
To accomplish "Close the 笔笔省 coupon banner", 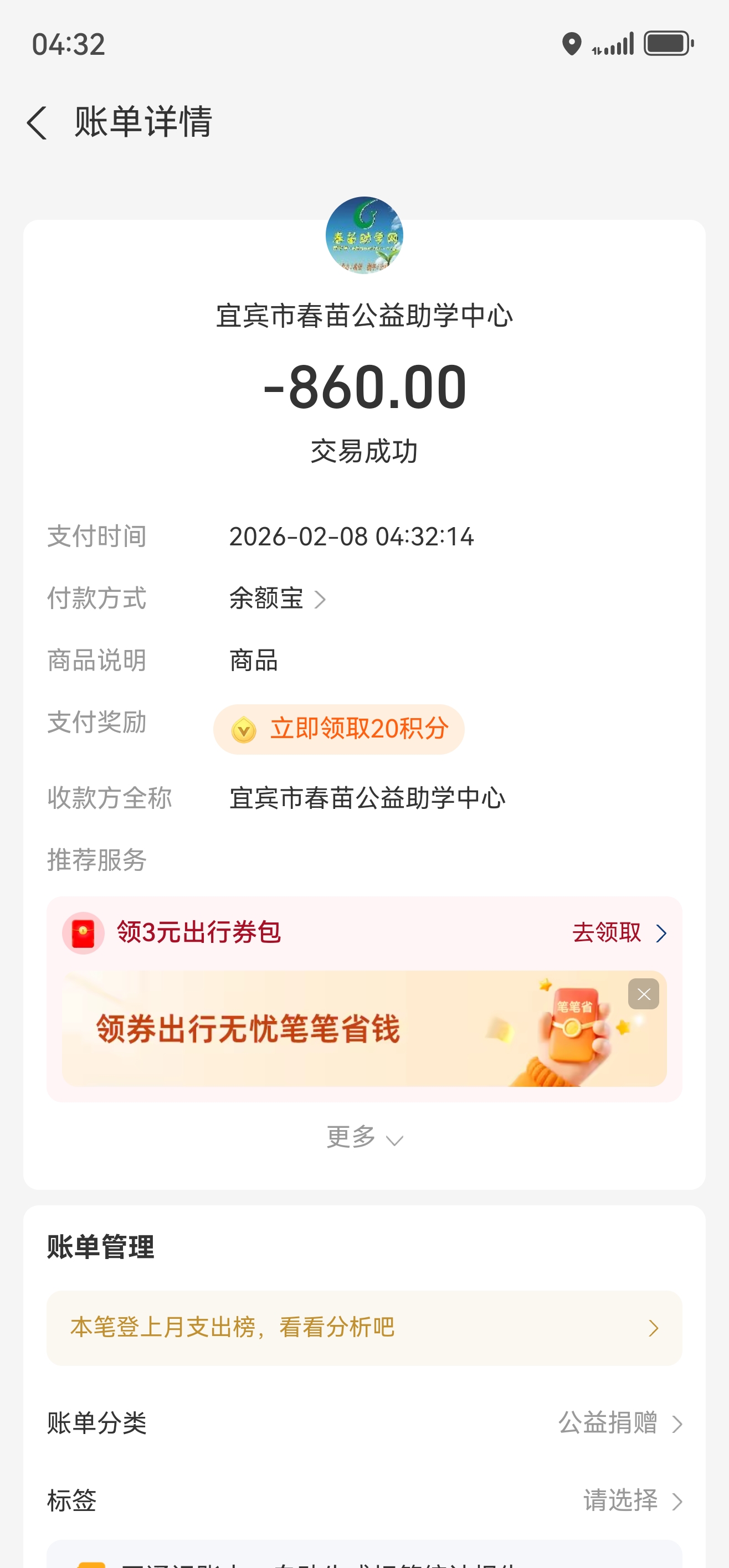I will tap(643, 994).
